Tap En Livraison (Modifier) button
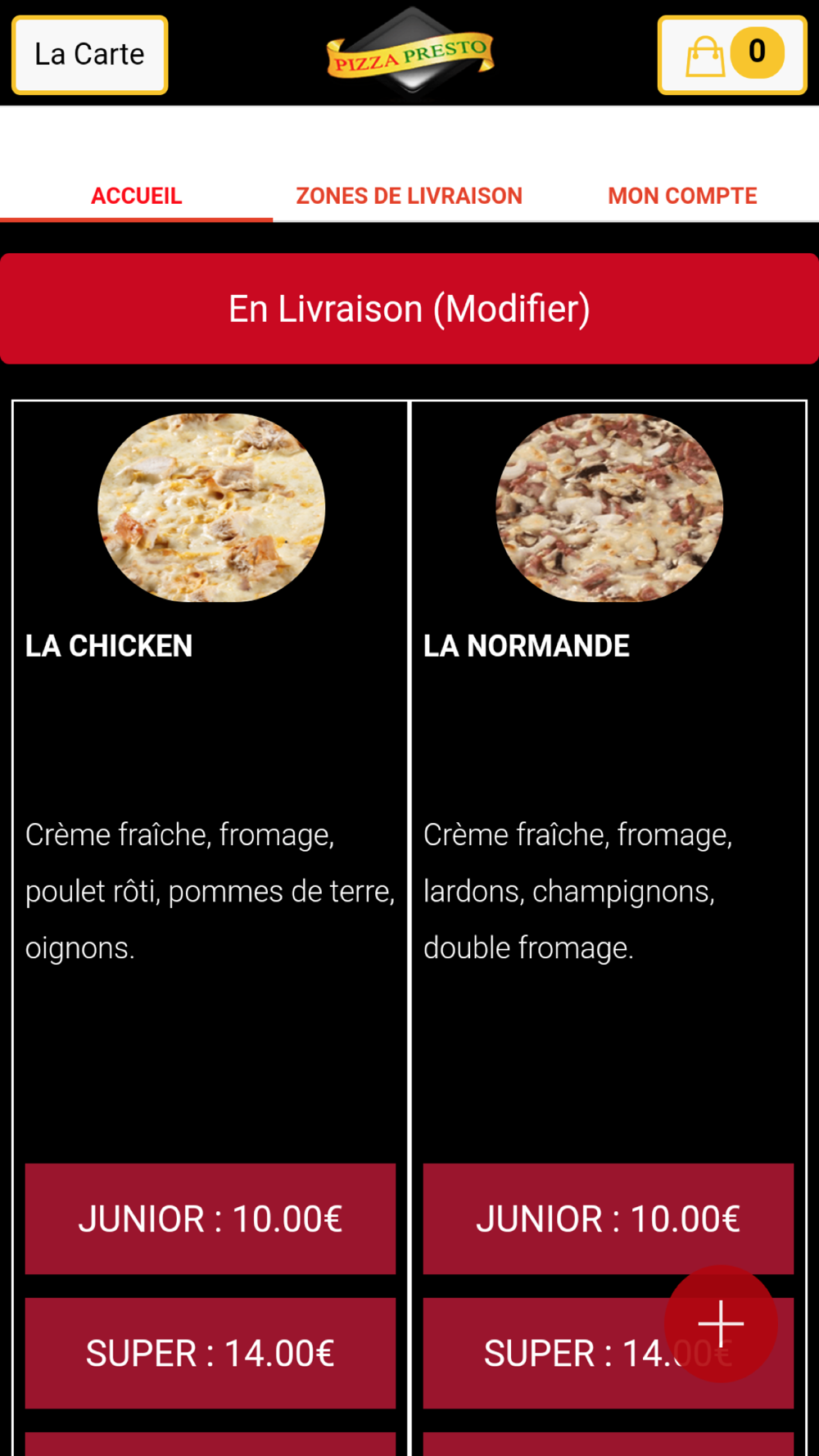This screenshot has width=819, height=1456. [x=409, y=309]
